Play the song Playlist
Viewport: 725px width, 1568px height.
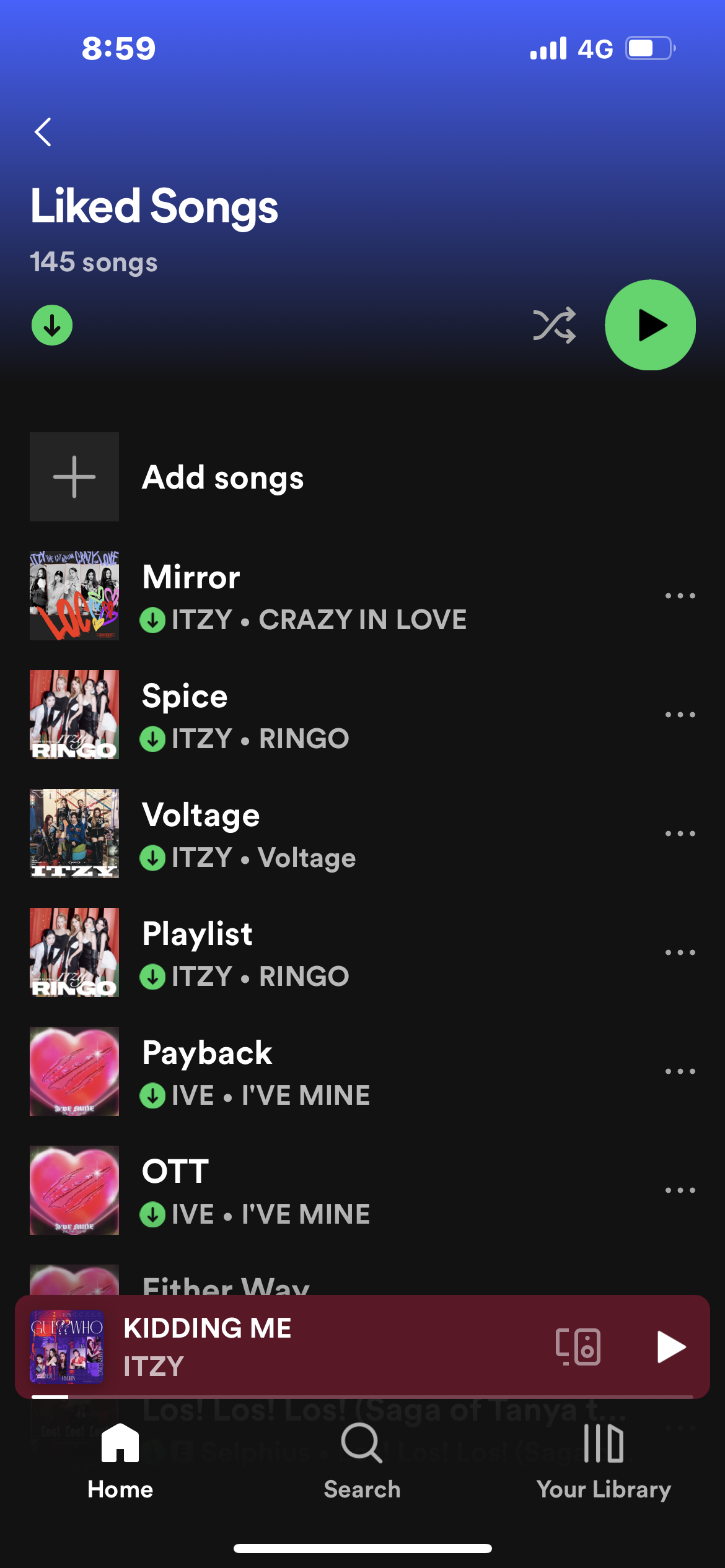[x=310, y=952]
